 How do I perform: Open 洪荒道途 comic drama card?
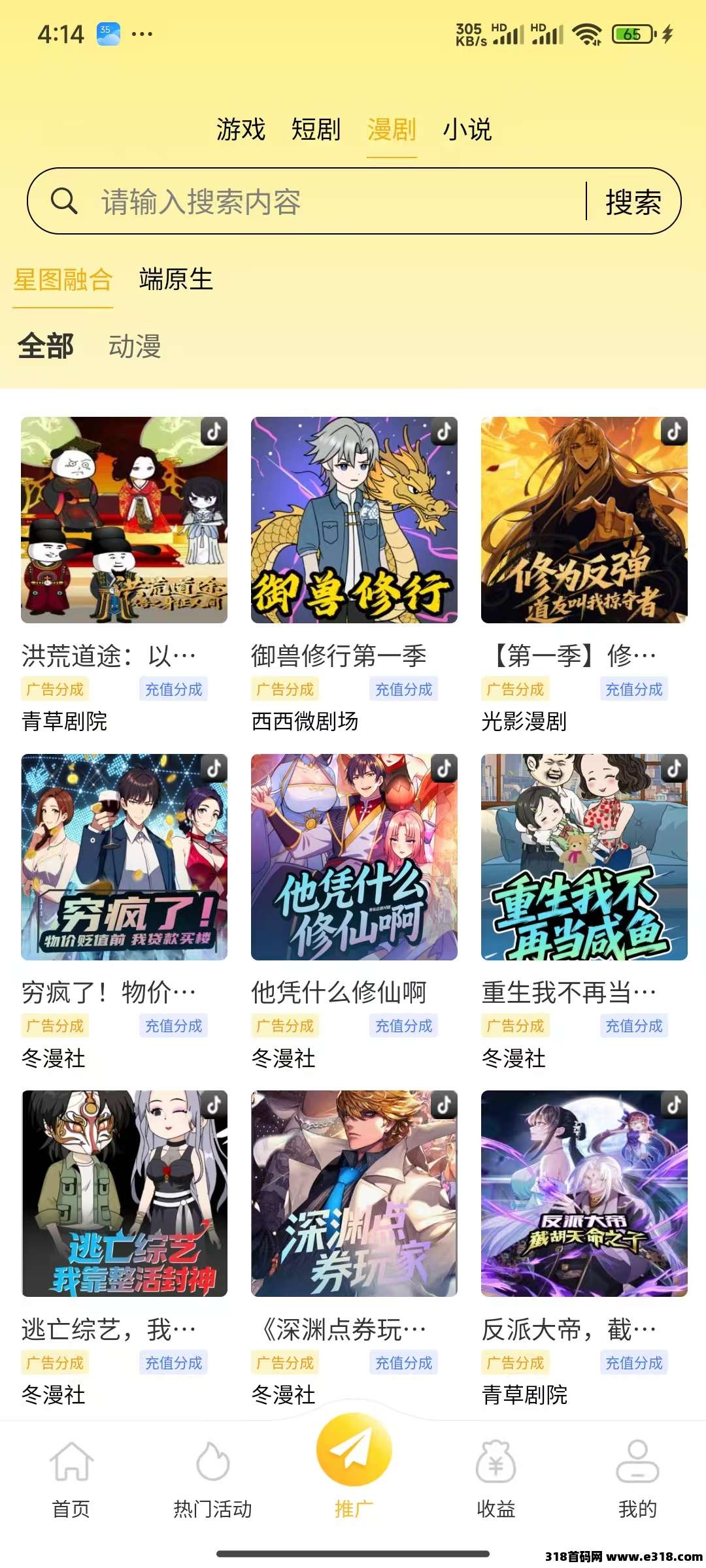124,520
